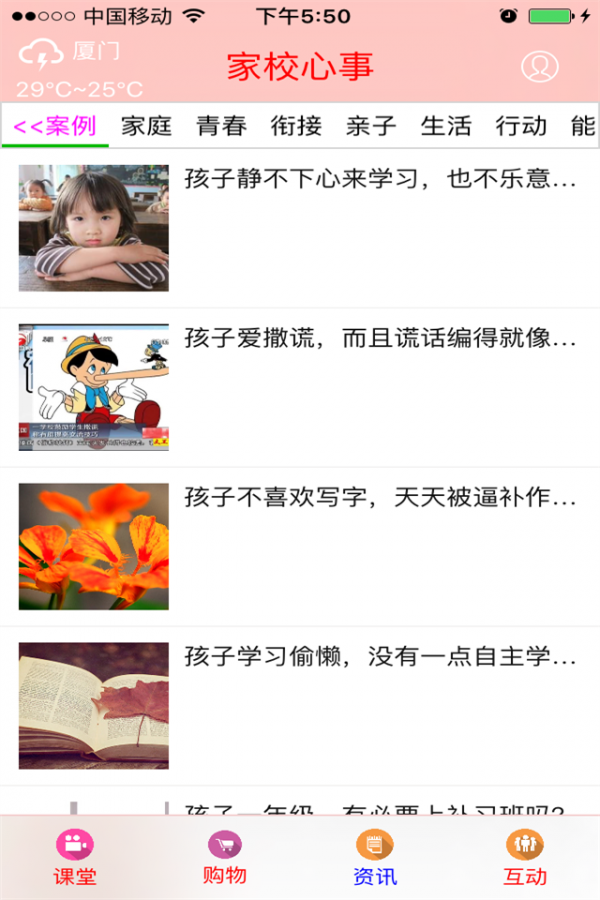600x900 pixels.
Task: Switch to the 家庭 tab
Action: coord(146,126)
